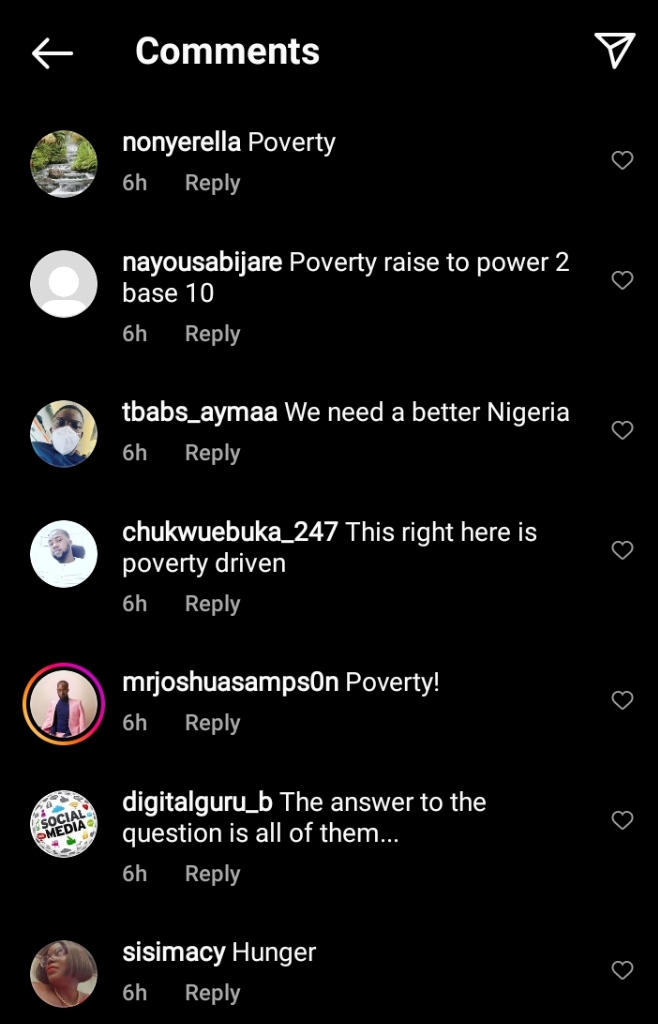Like chukwuebuka_247's comment
This screenshot has width=658, height=1024.
pos(622,550)
